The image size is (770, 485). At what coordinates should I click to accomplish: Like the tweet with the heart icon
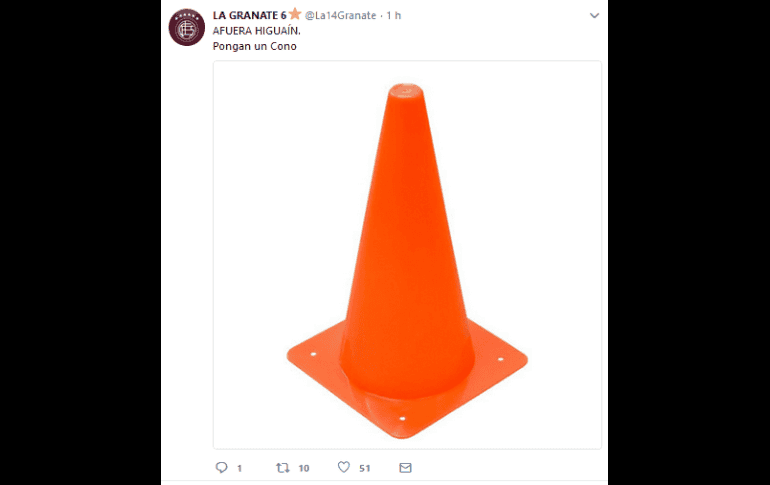click(343, 467)
